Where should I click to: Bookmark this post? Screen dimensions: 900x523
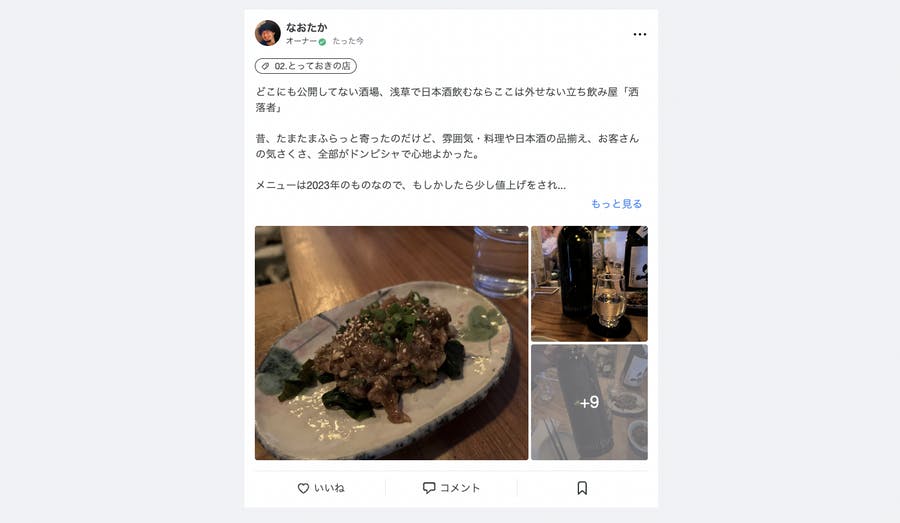click(x=582, y=488)
